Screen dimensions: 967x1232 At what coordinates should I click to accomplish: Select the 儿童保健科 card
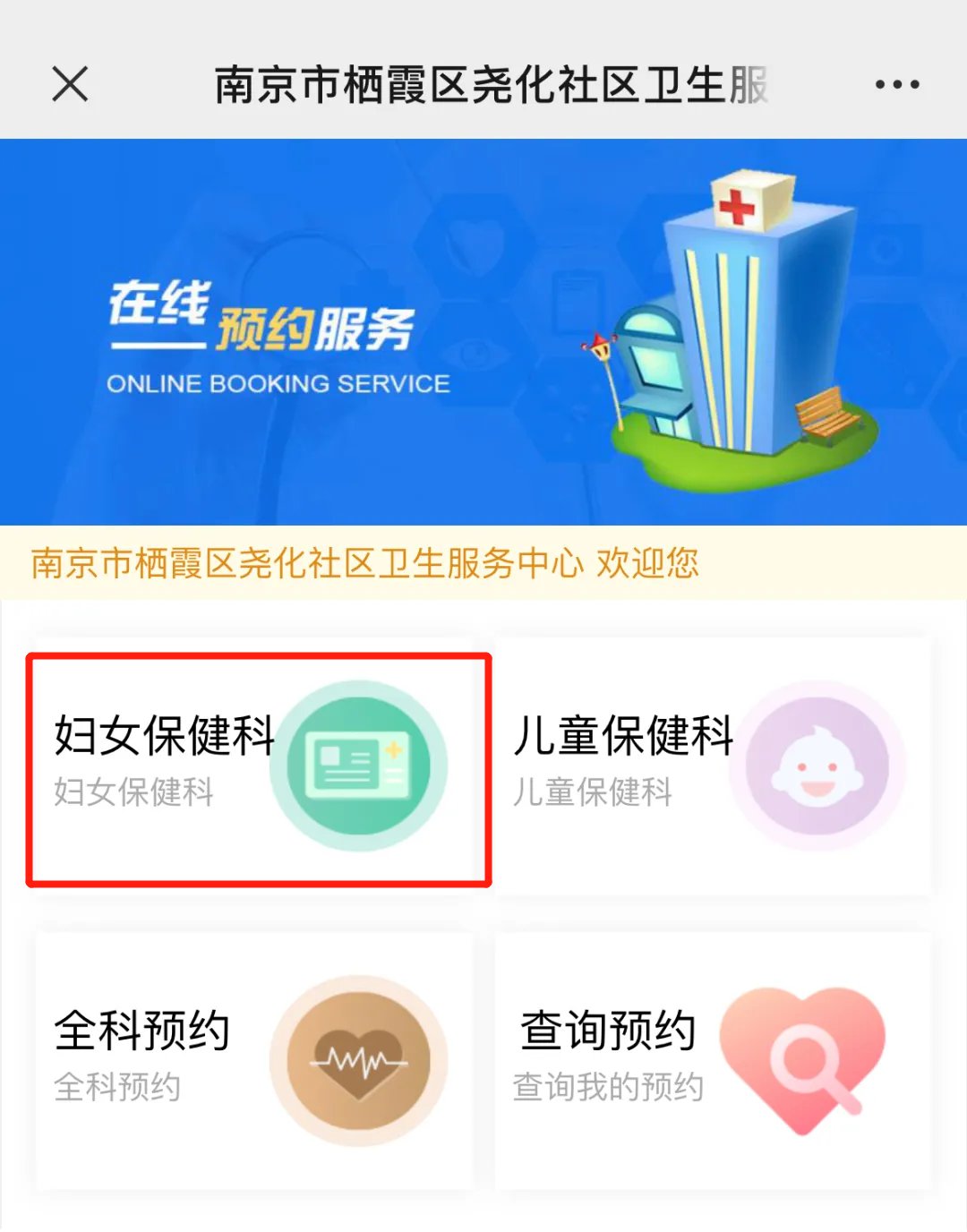click(713, 766)
